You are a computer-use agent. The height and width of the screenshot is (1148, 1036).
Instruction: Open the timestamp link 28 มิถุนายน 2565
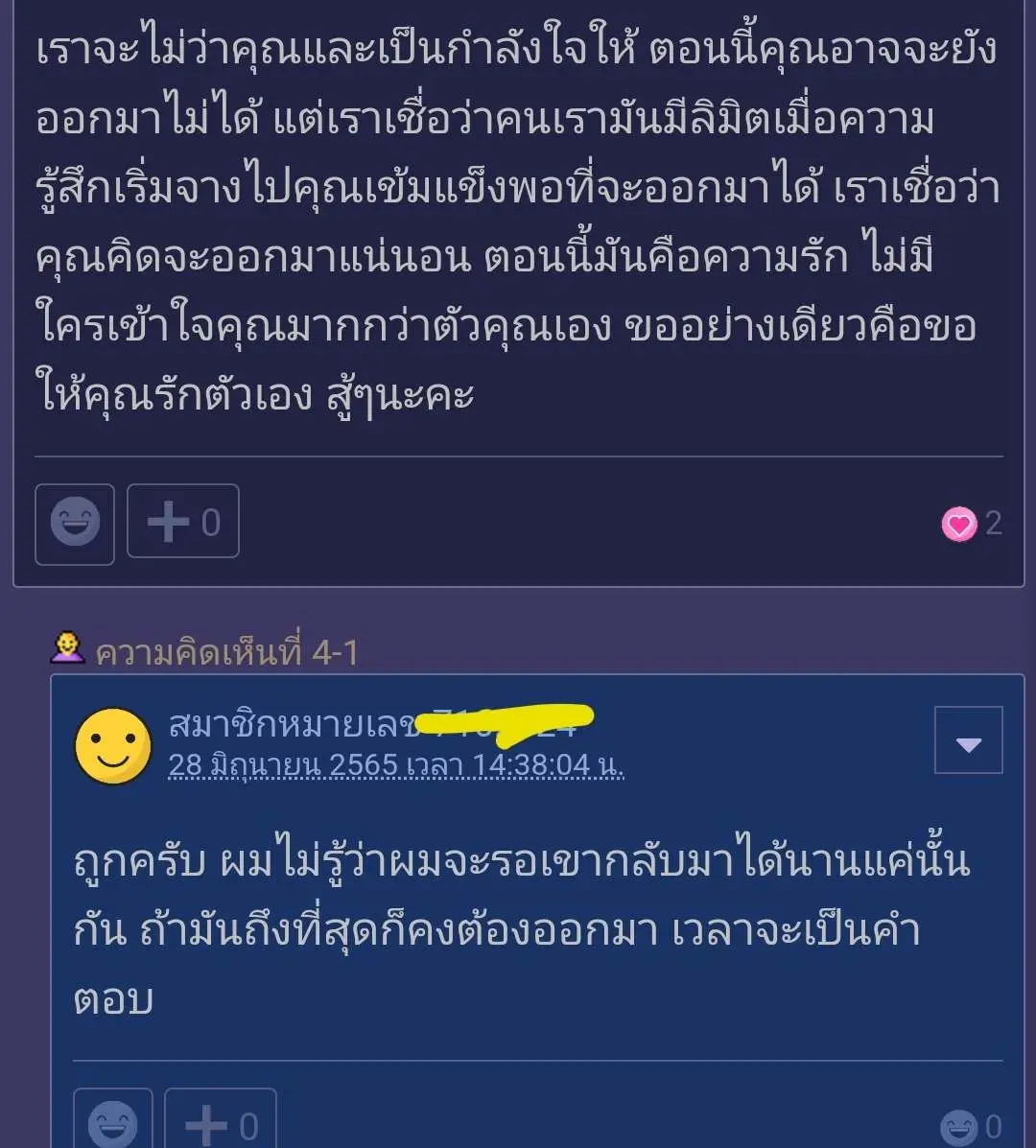(x=395, y=765)
